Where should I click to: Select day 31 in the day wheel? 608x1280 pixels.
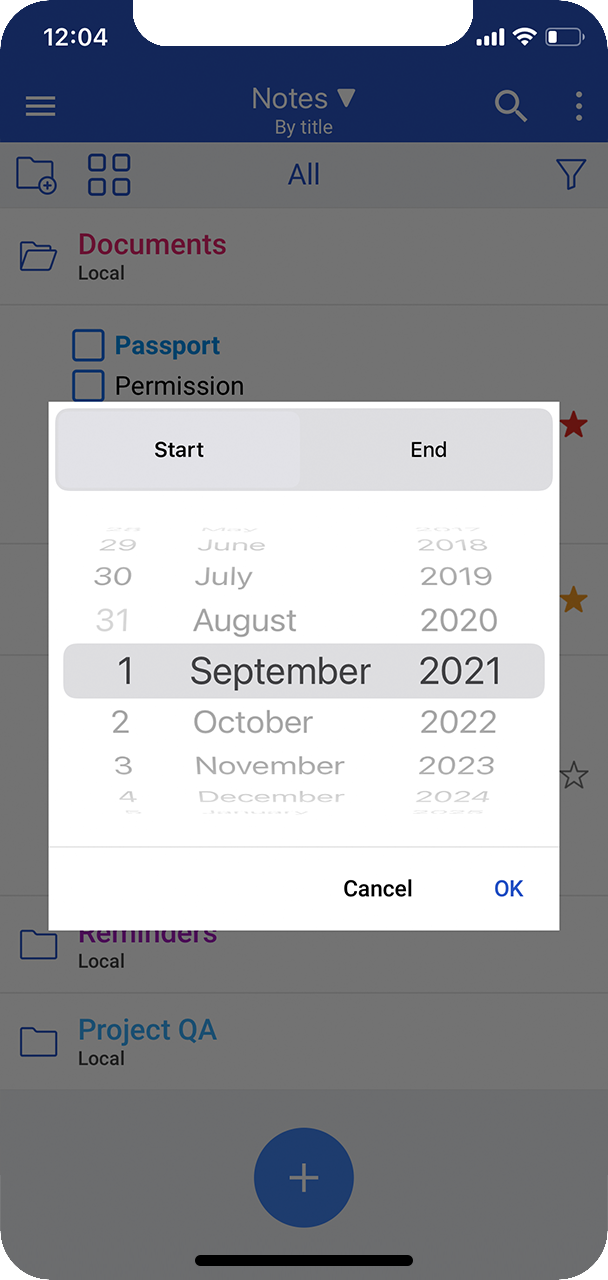click(113, 621)
